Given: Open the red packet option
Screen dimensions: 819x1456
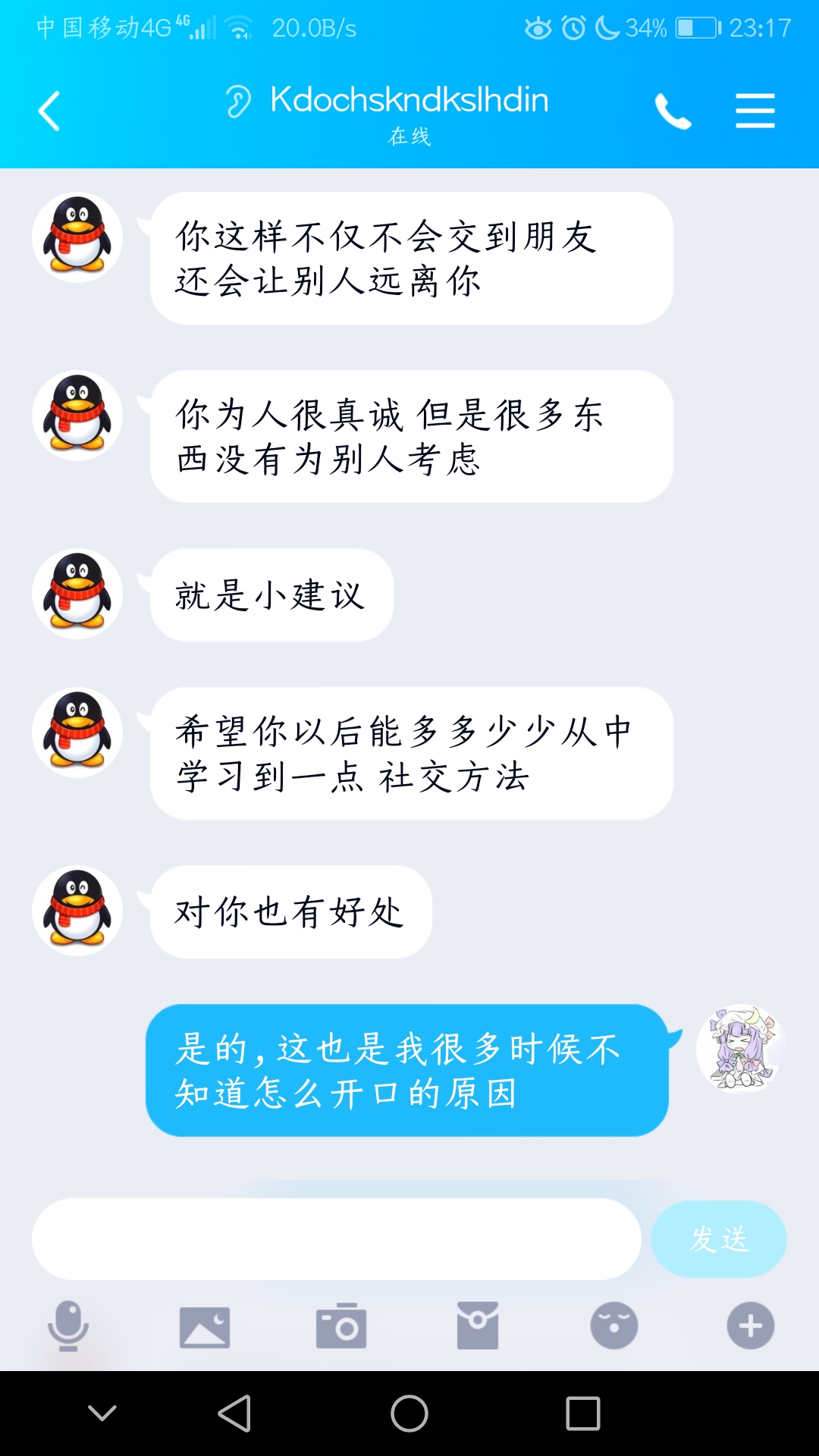Looking at the screenshot, I should coord(478,1326).
